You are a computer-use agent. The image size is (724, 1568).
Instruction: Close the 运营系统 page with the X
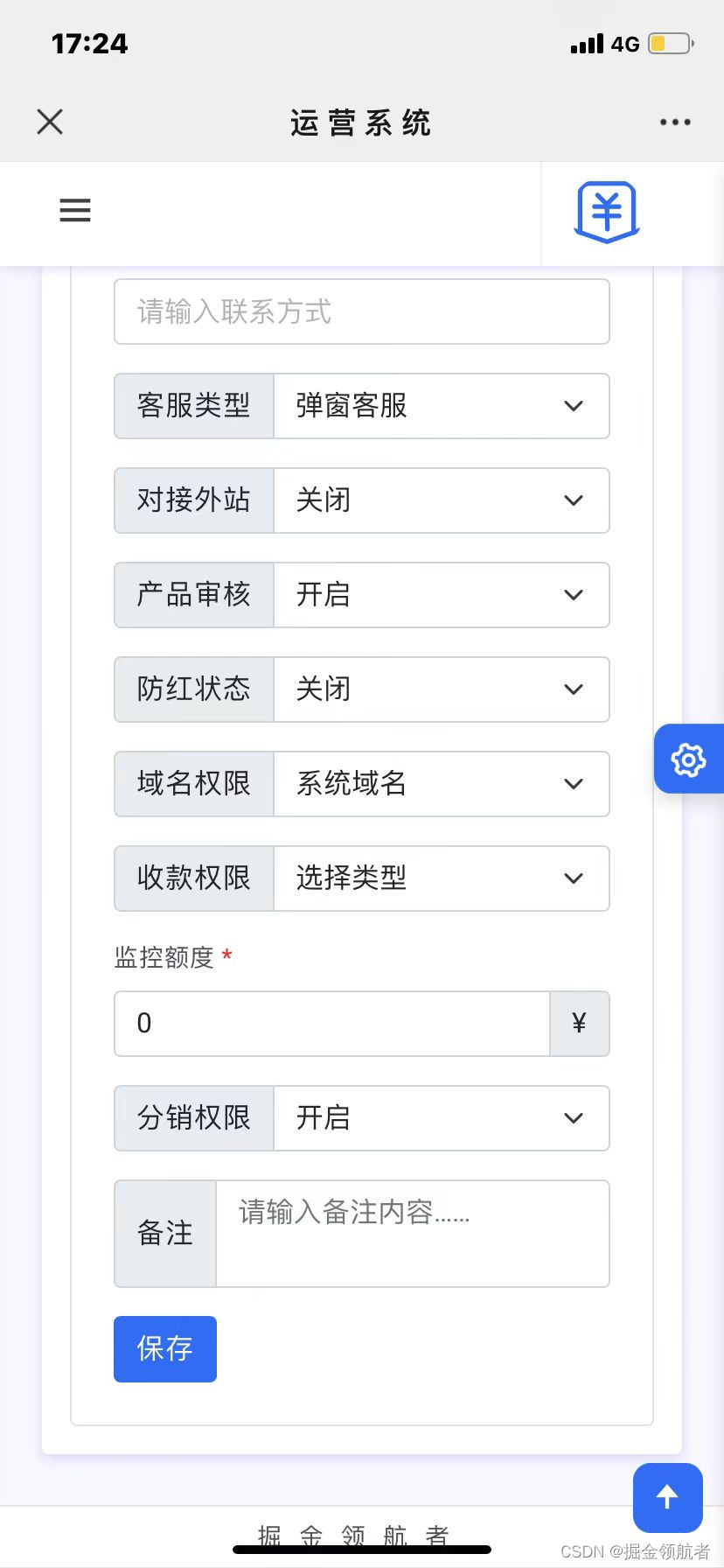pyautogui.click(x=50, y=122)
